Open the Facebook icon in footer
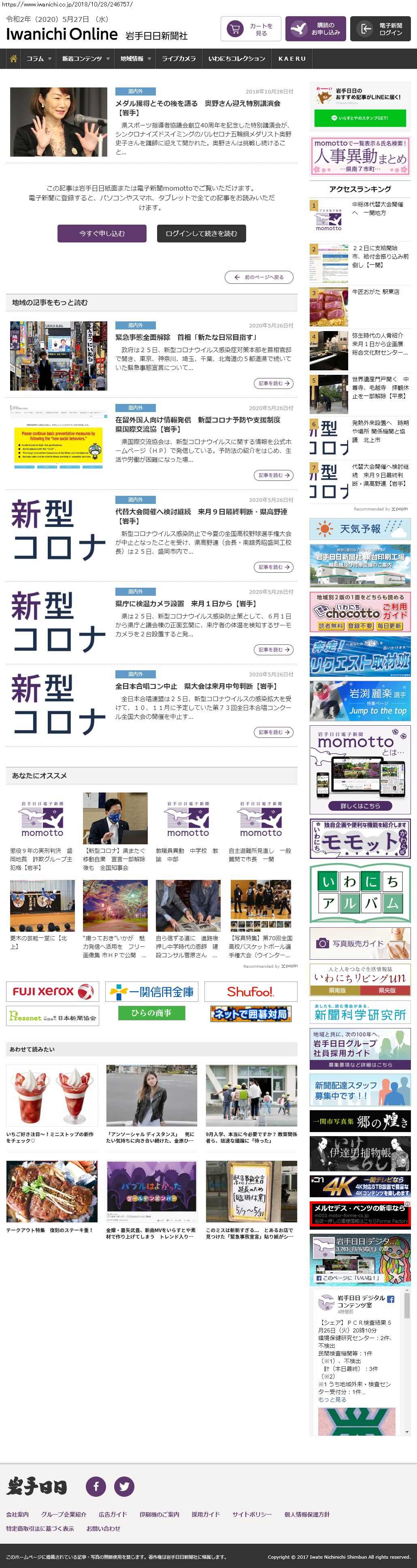Image resolution: width=417 pixels, height=1568 pixels. click(x=96, y=1486)
